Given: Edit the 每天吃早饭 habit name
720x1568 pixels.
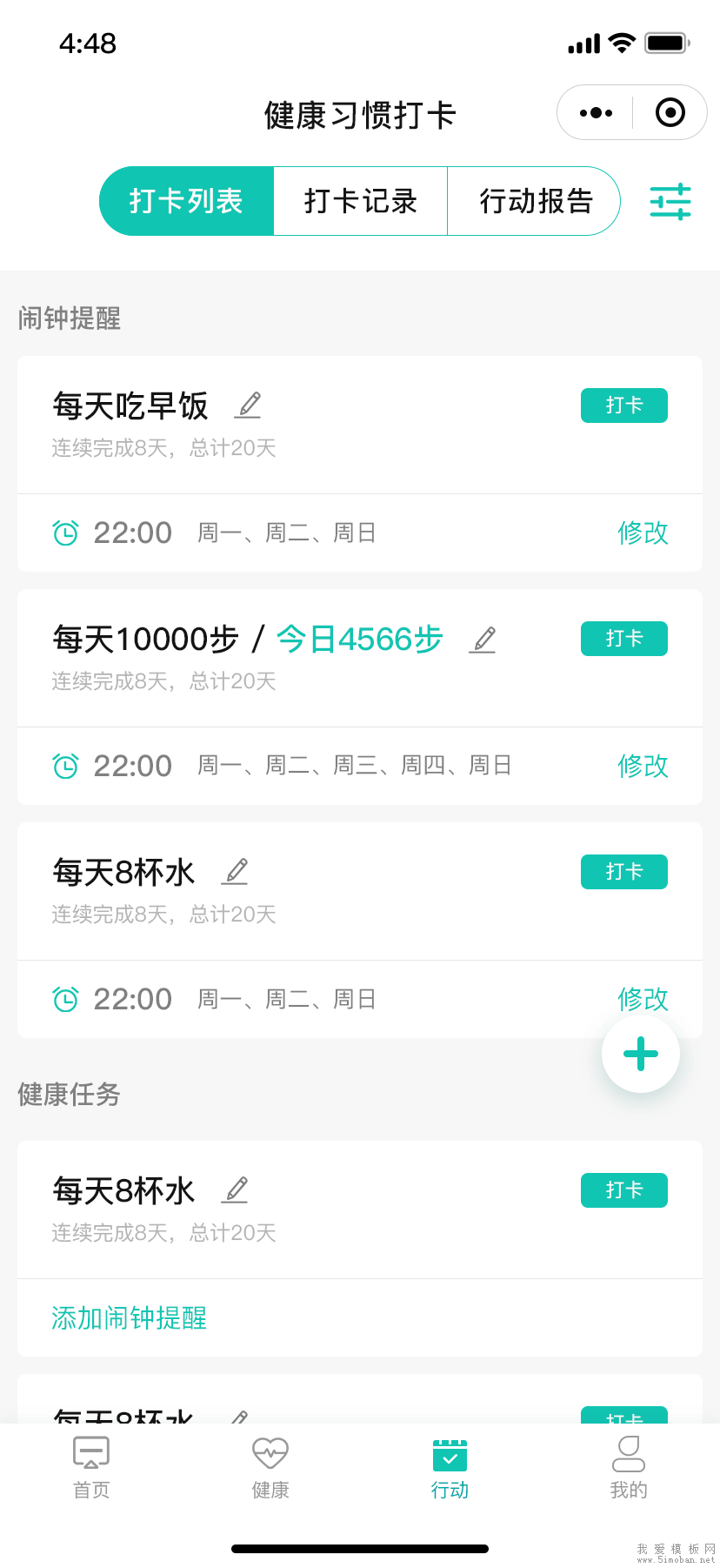Looking at the screenshot, I should (x=249, y=405).
